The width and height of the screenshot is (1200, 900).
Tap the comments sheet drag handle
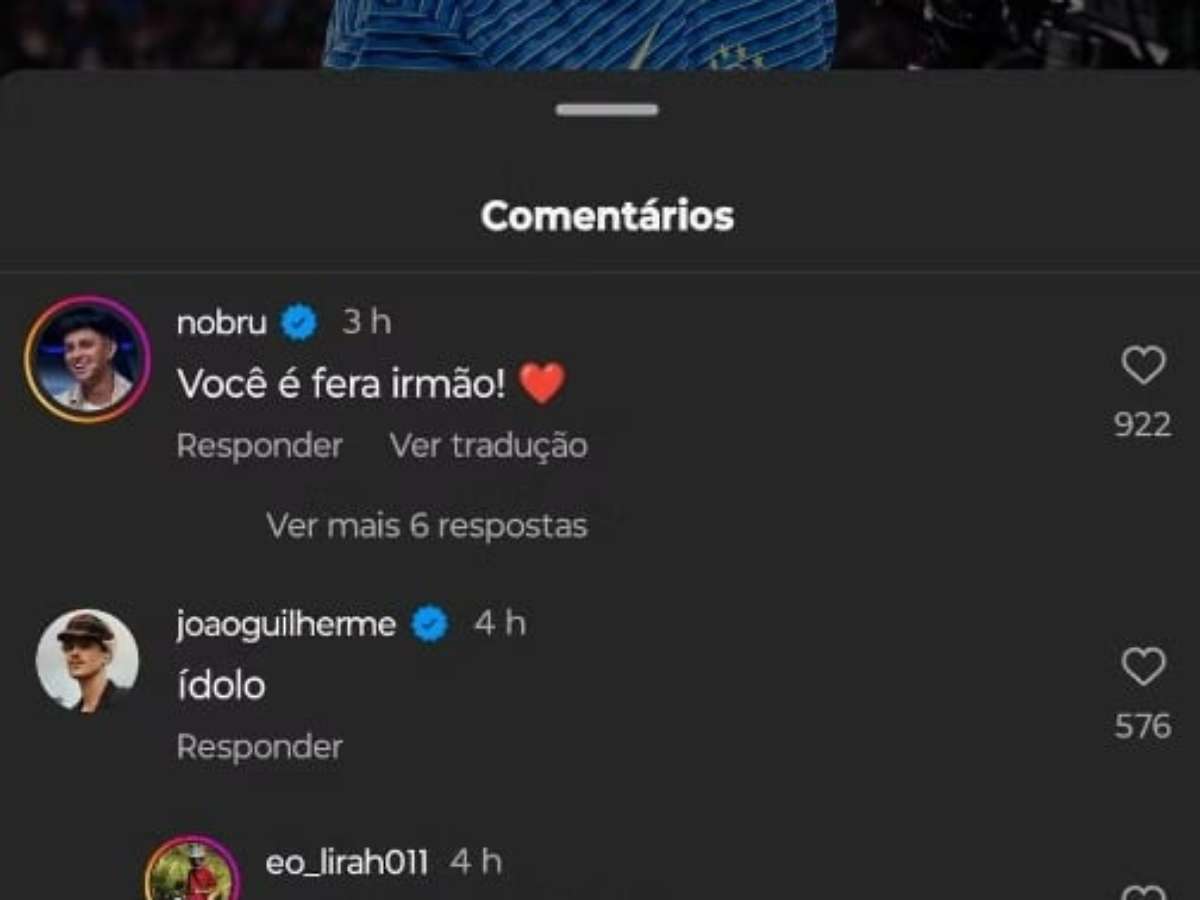pos(607,110)
